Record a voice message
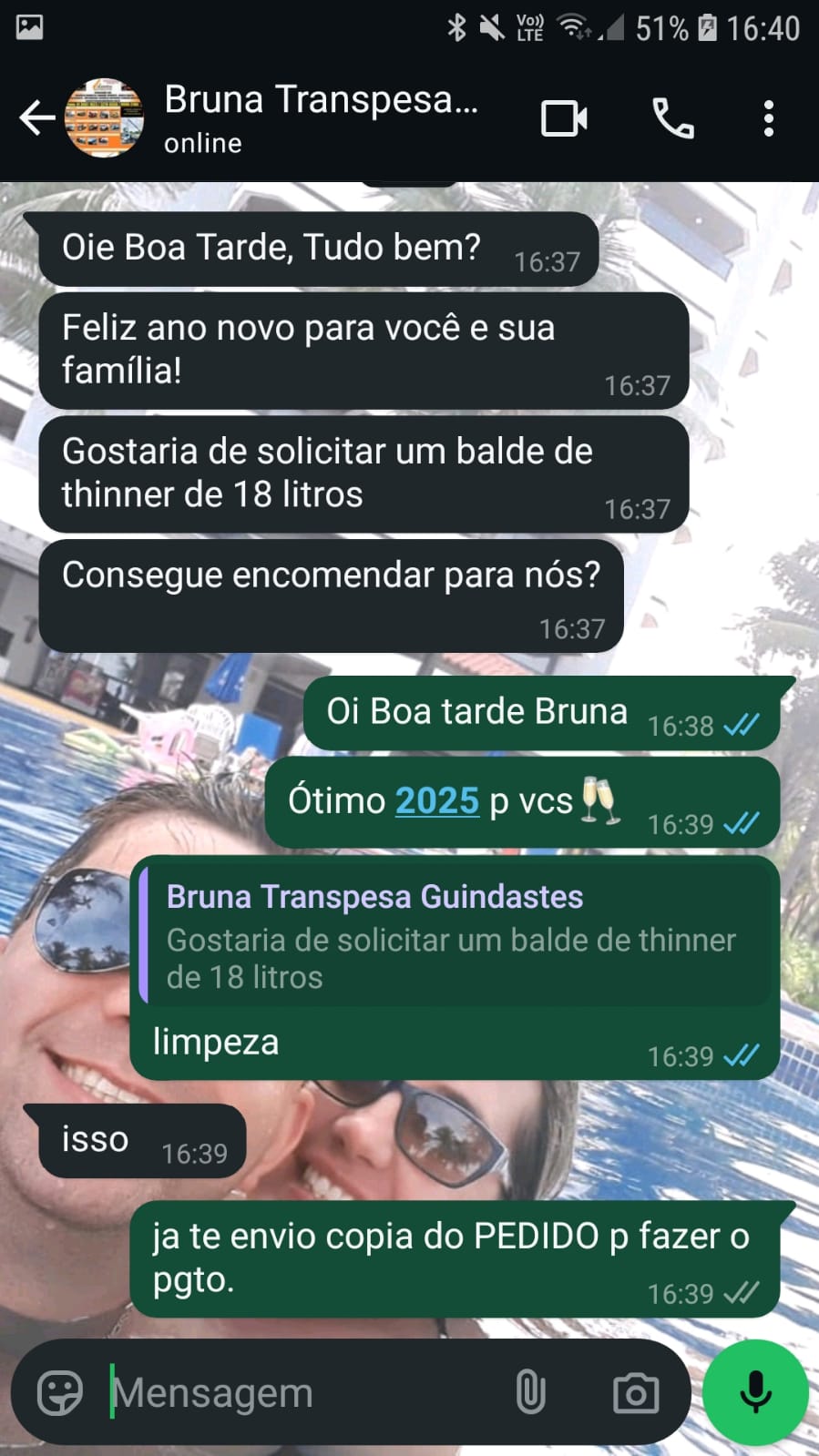This screenshot has height=1456, width=819. (x=755, y=1392)
